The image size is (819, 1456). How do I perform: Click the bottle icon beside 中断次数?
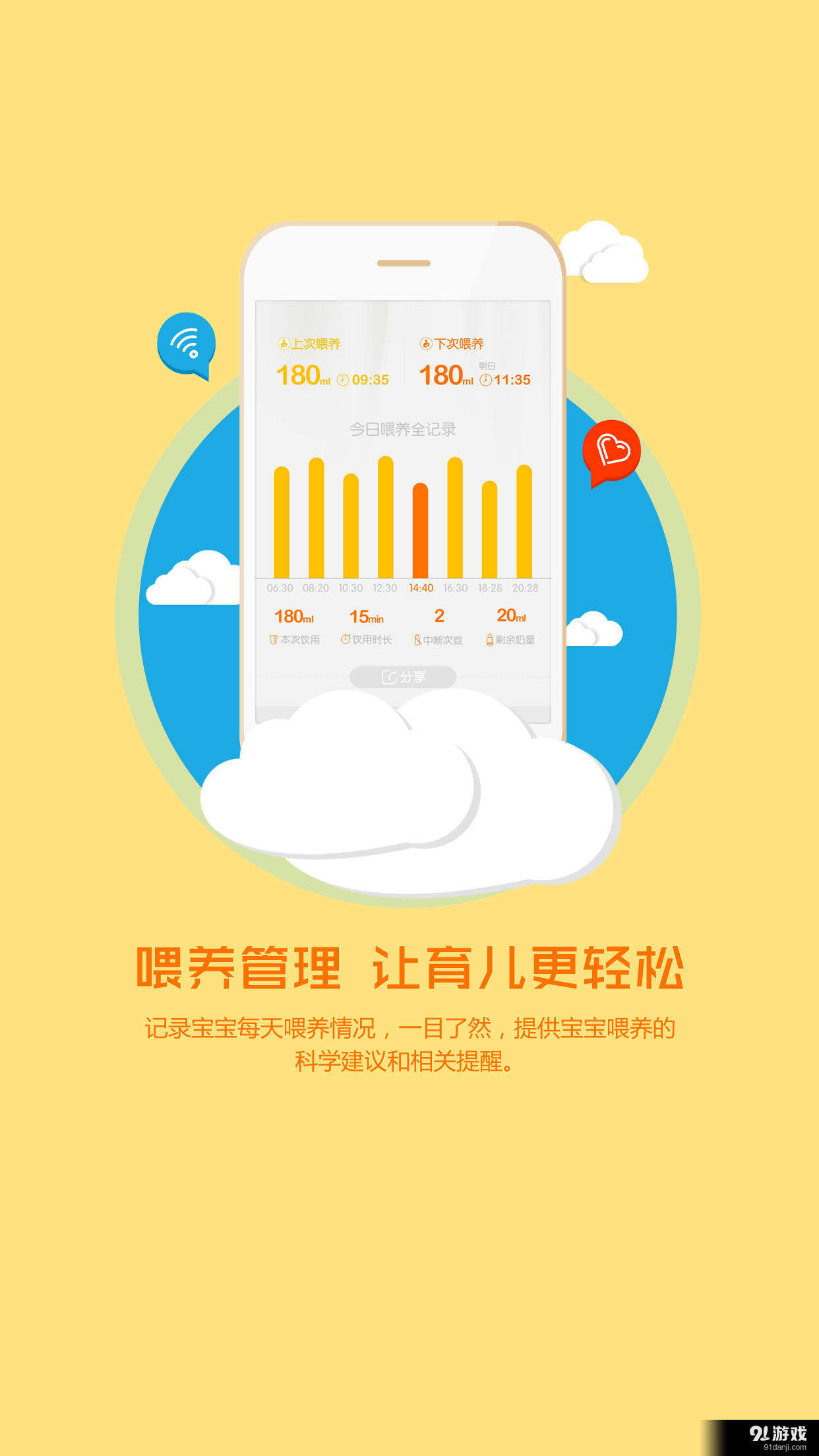417,640
